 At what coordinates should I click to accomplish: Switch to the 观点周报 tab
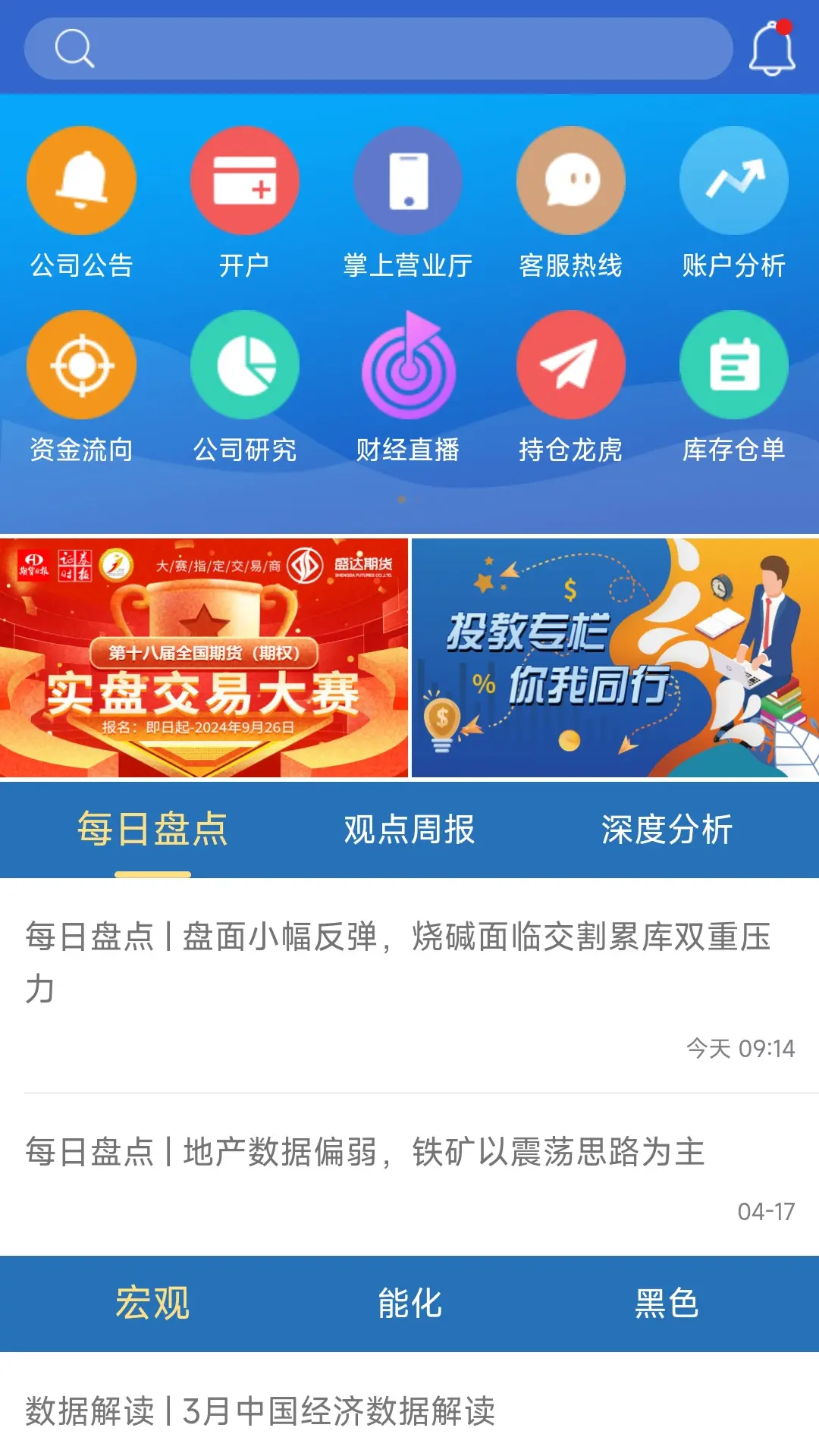click(x=409, y=830)
